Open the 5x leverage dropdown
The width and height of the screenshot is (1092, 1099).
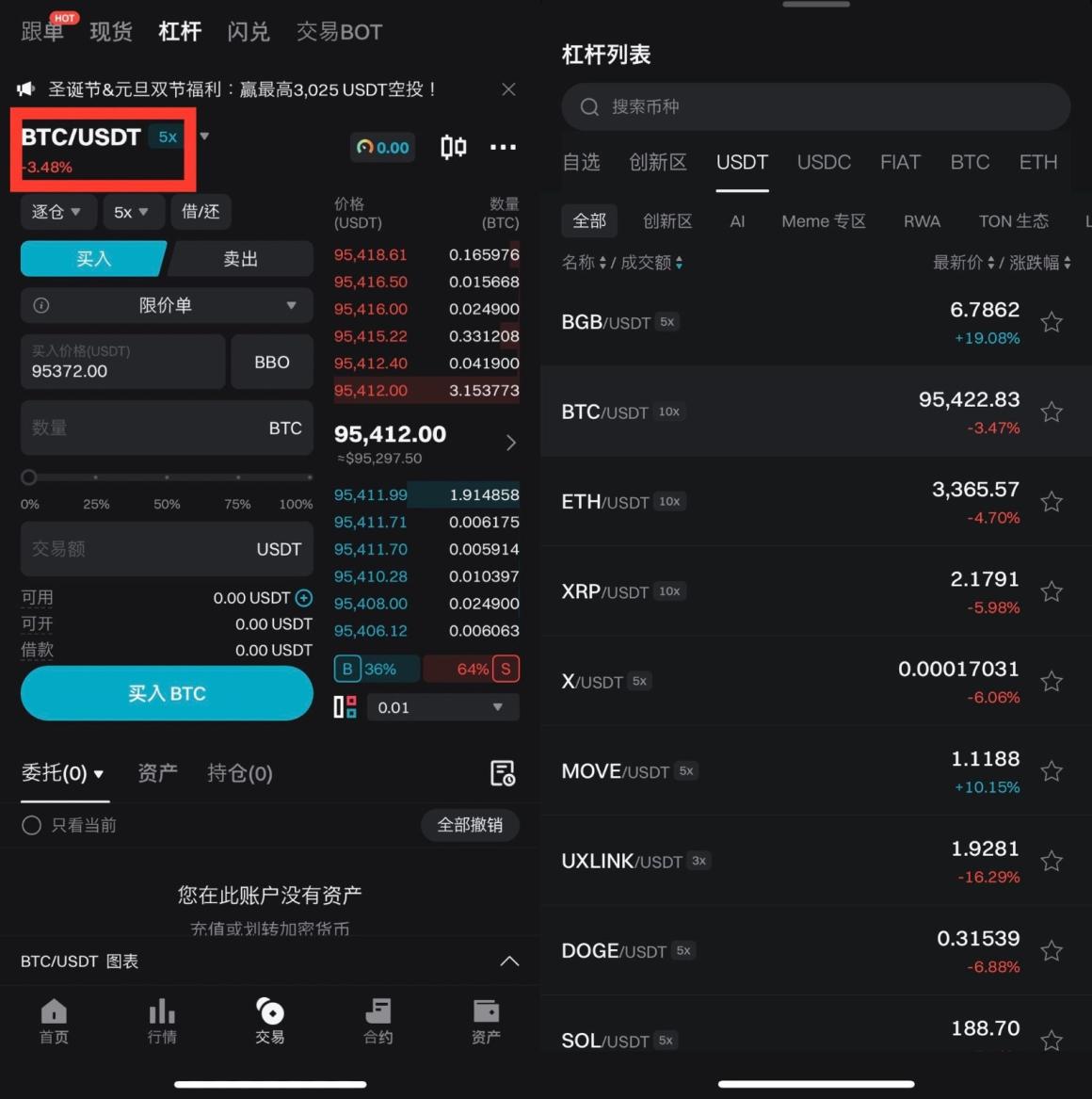click(x=133, y=212)
